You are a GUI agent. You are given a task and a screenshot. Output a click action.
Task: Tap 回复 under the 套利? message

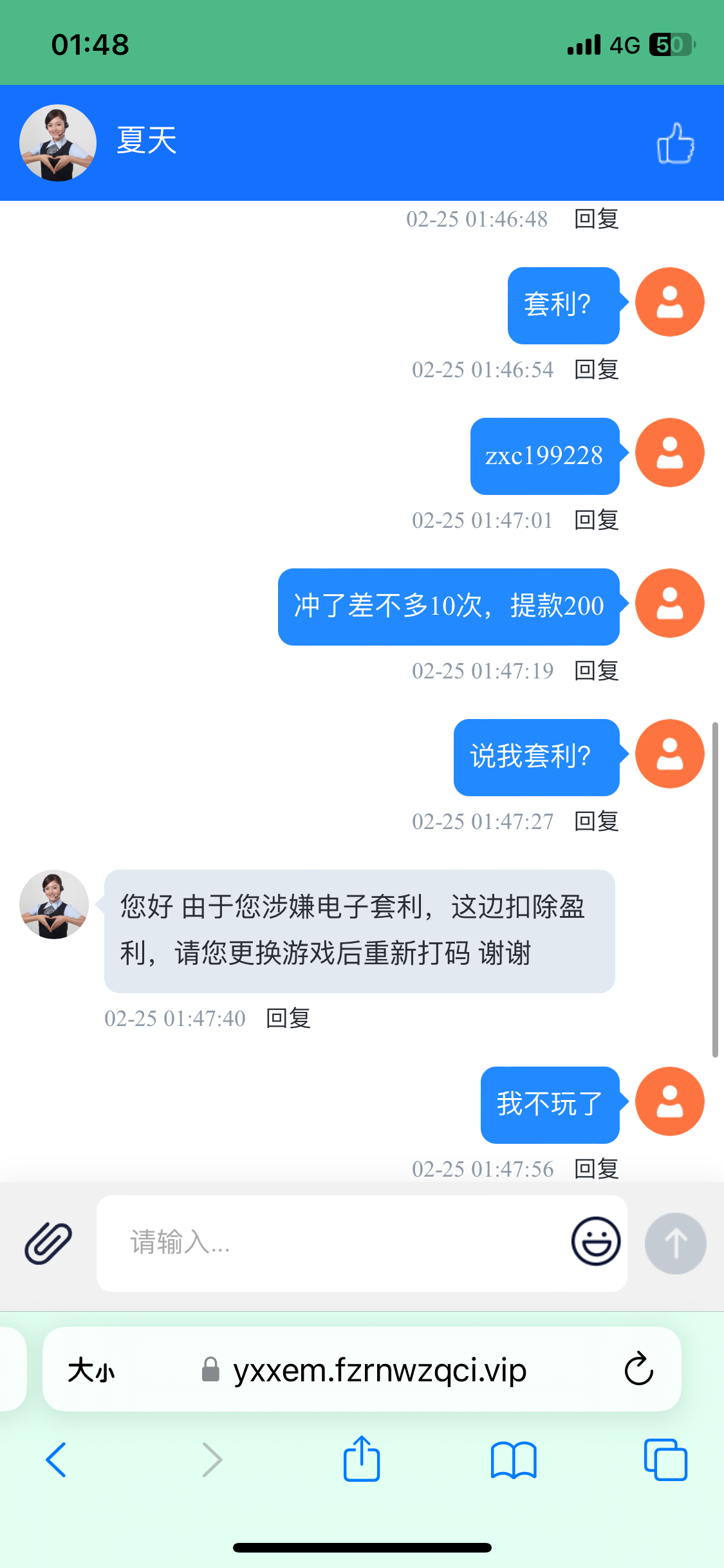[x=596, y=369]
